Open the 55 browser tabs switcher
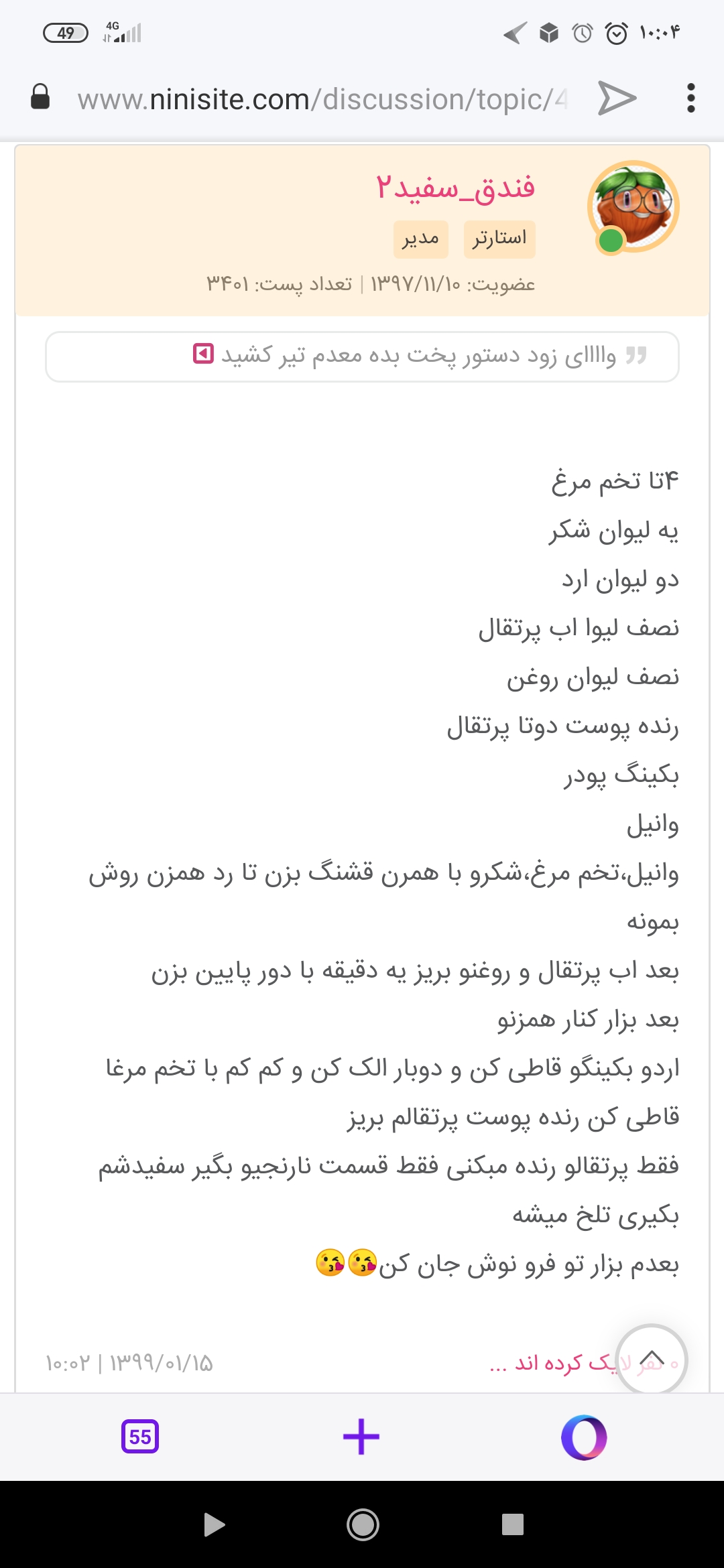724x1568 pixels. [x=140, y=1436]
